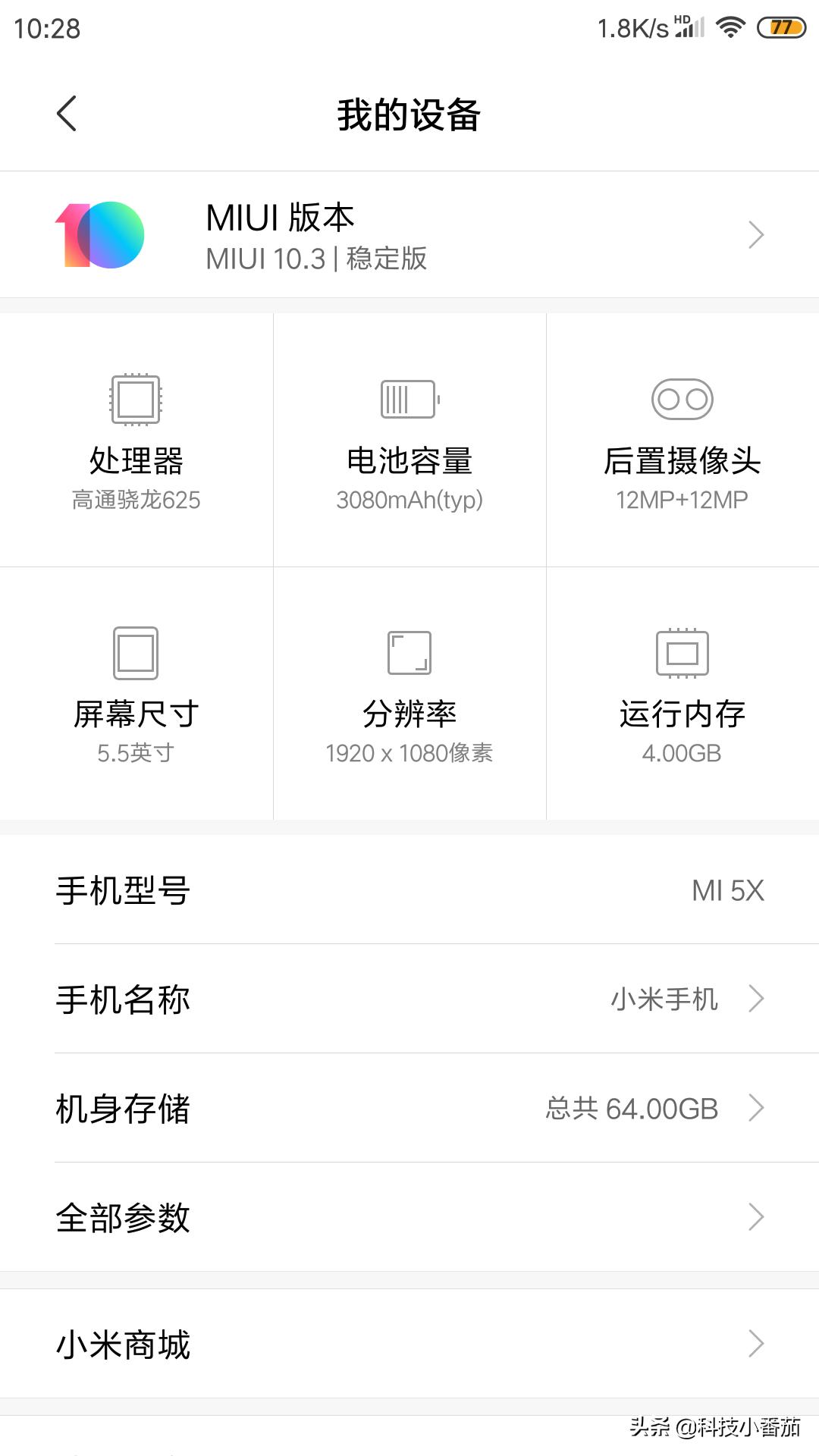The width and height of the screenshot is (819, 1456).
Task: Tap MIUI 10.3 稳定版 version text
Action: (x=318, y=259)
